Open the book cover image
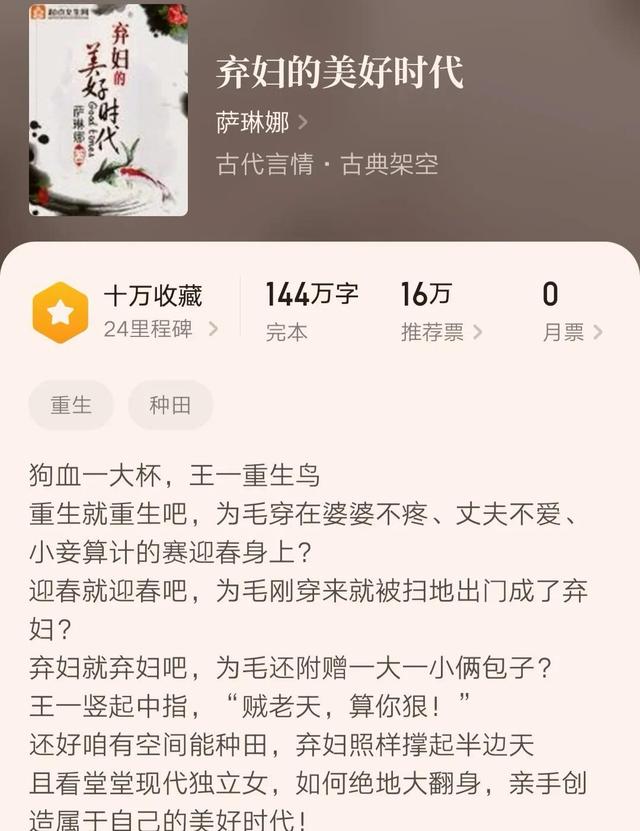 108,109
